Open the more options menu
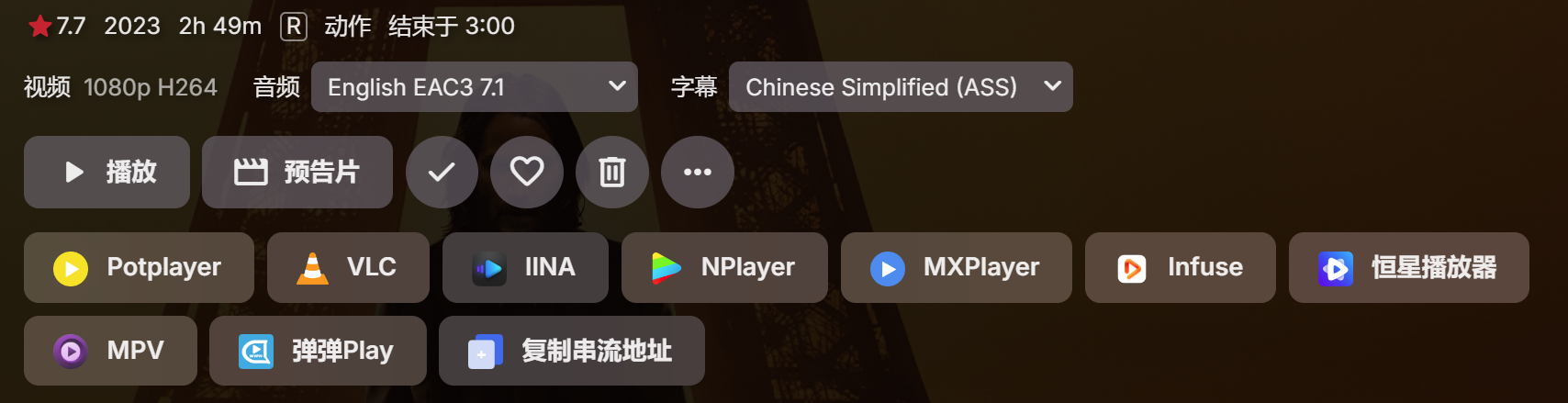Screen dimensions: 1568x403 (x=698, y=172)
